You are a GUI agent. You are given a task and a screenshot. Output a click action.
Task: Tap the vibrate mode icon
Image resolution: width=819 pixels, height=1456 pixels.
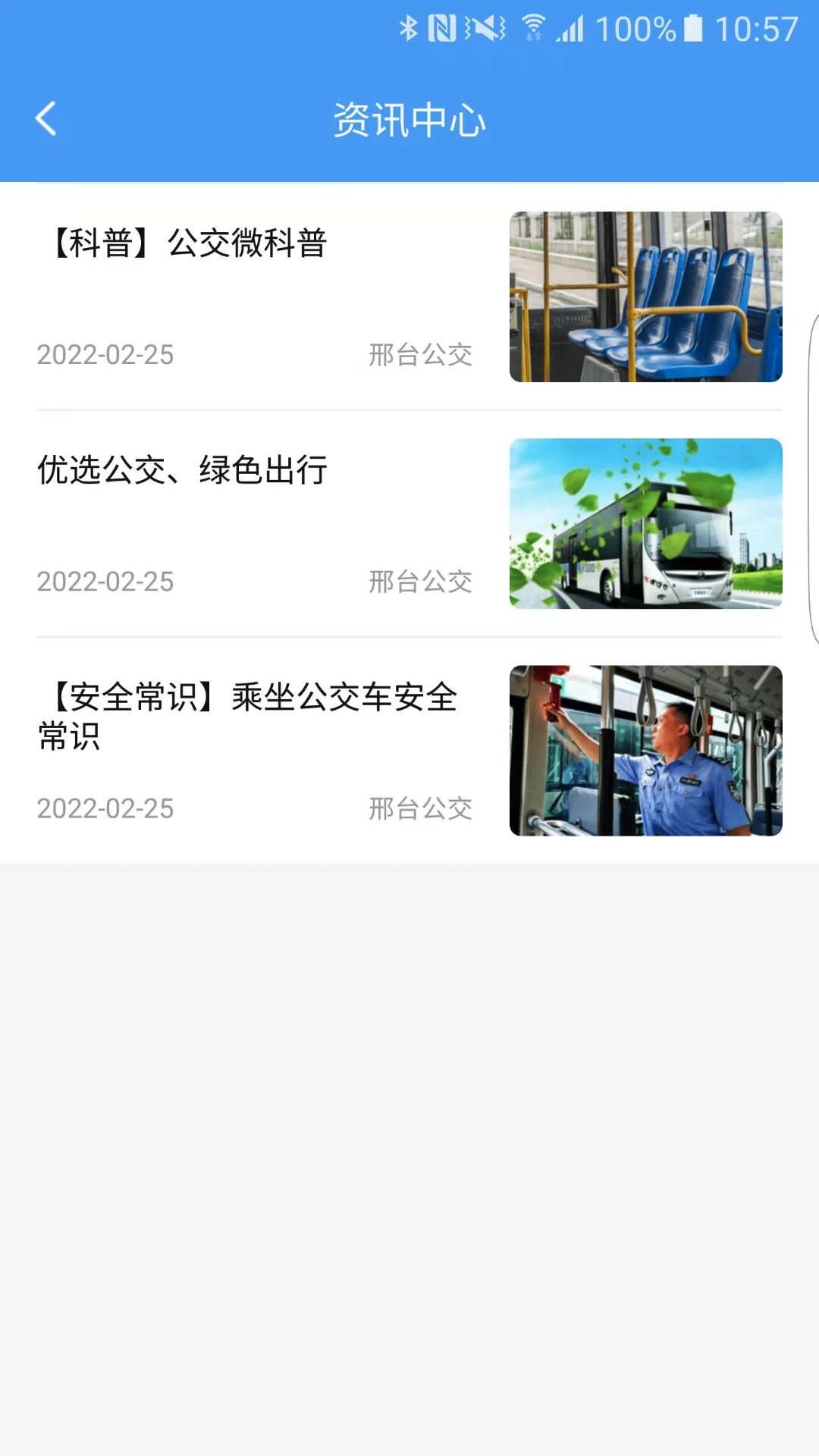point(488,27)
